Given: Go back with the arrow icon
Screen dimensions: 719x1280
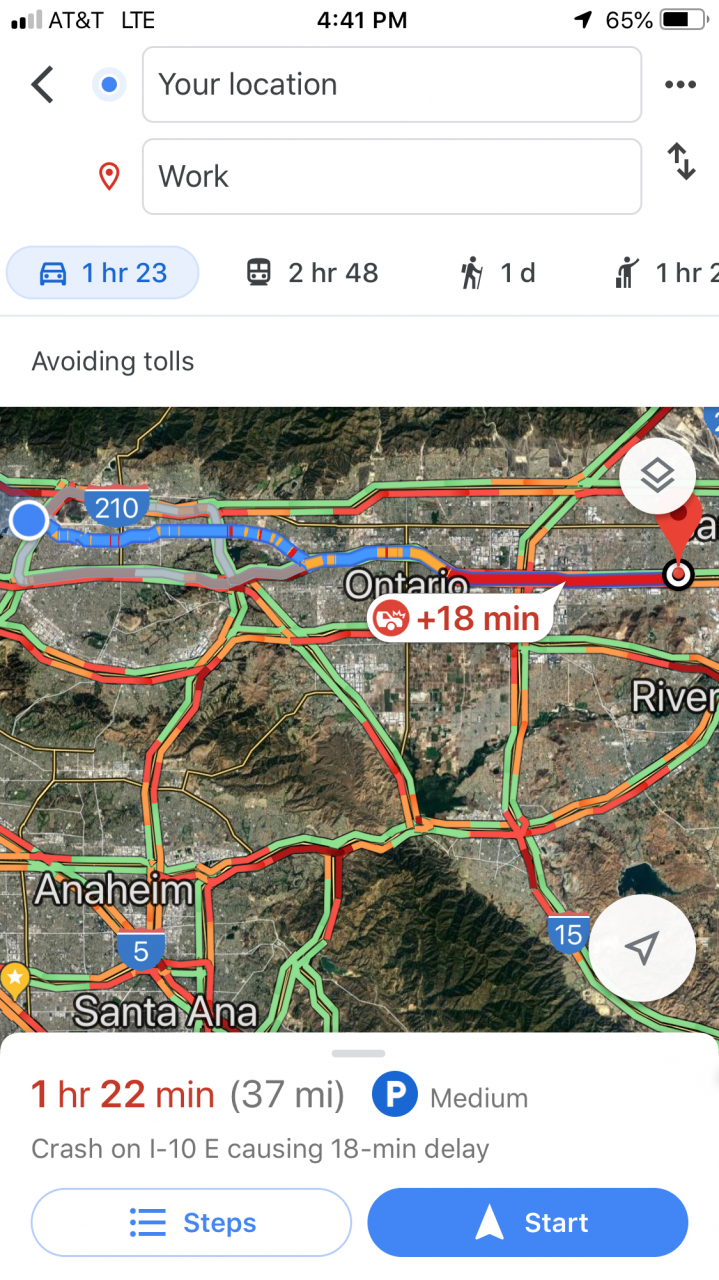Looking at the screenshot, I should [x=42, y=85].
